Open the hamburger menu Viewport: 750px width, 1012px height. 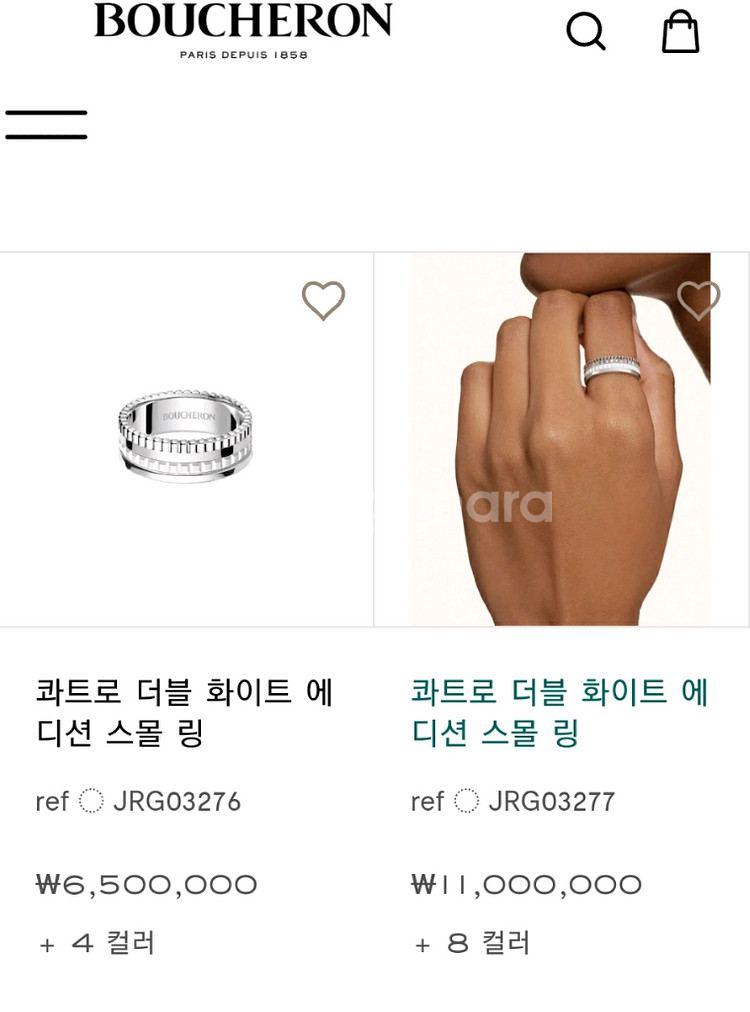(46, 125)
